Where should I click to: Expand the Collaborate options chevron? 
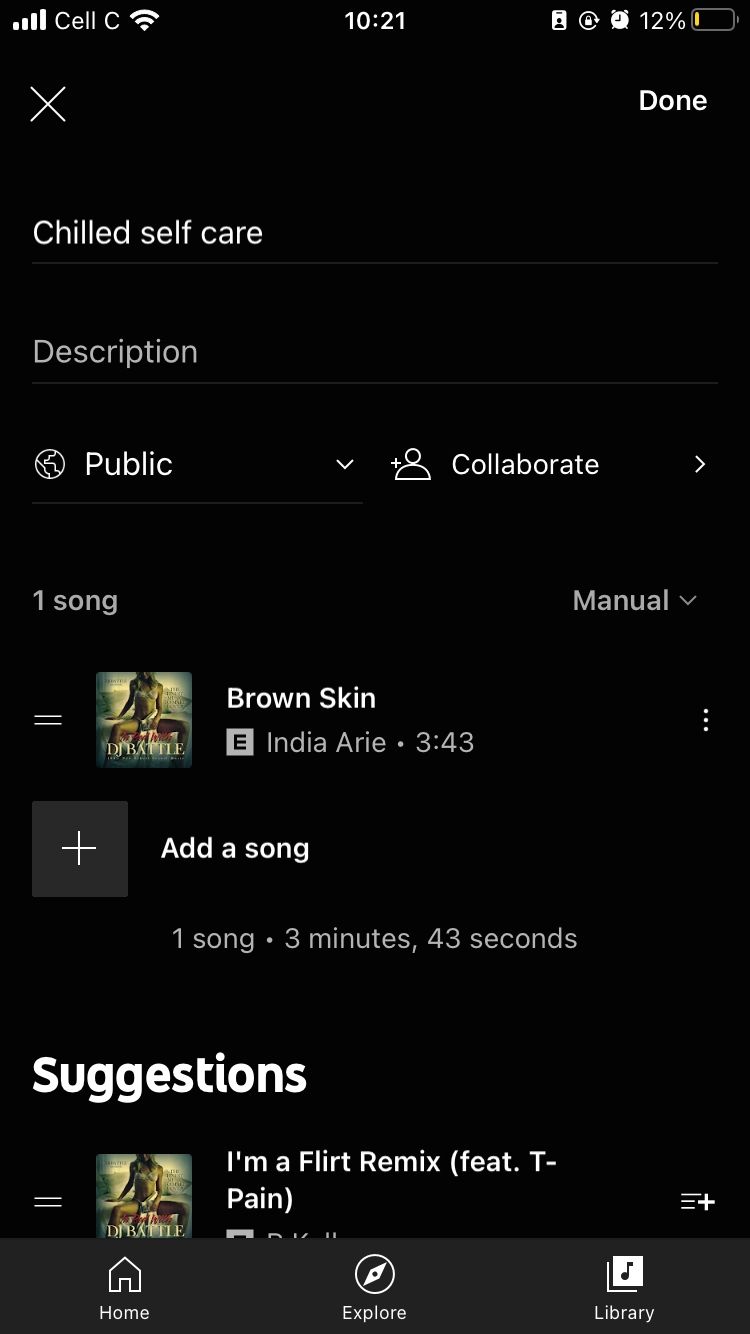click(699, 464)
